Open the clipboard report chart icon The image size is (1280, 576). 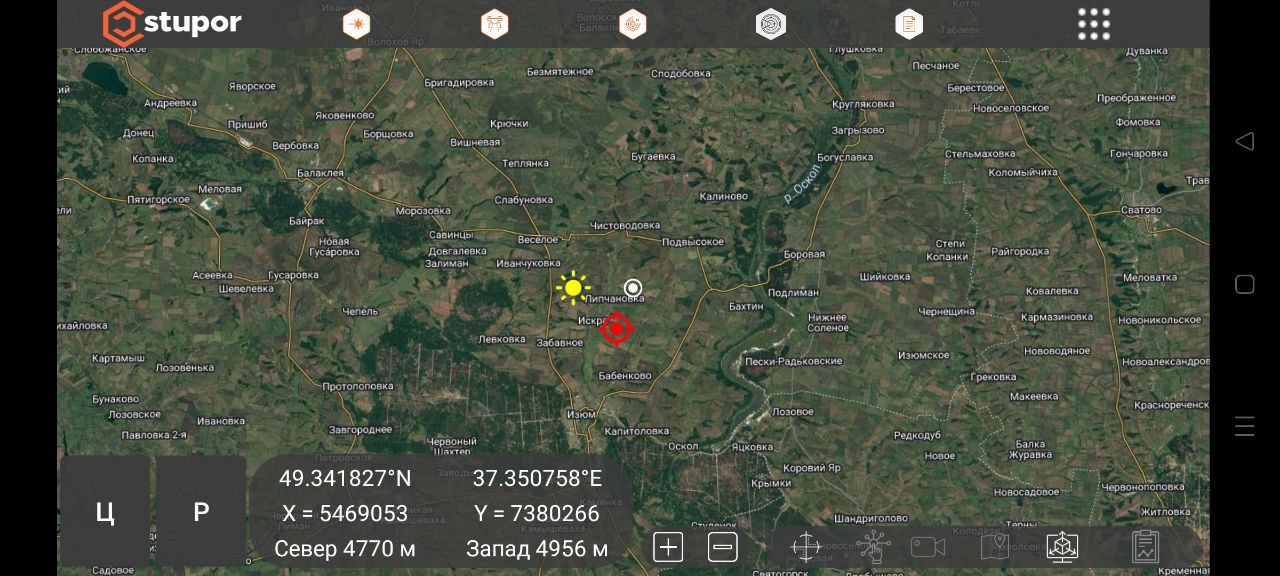1145,547
